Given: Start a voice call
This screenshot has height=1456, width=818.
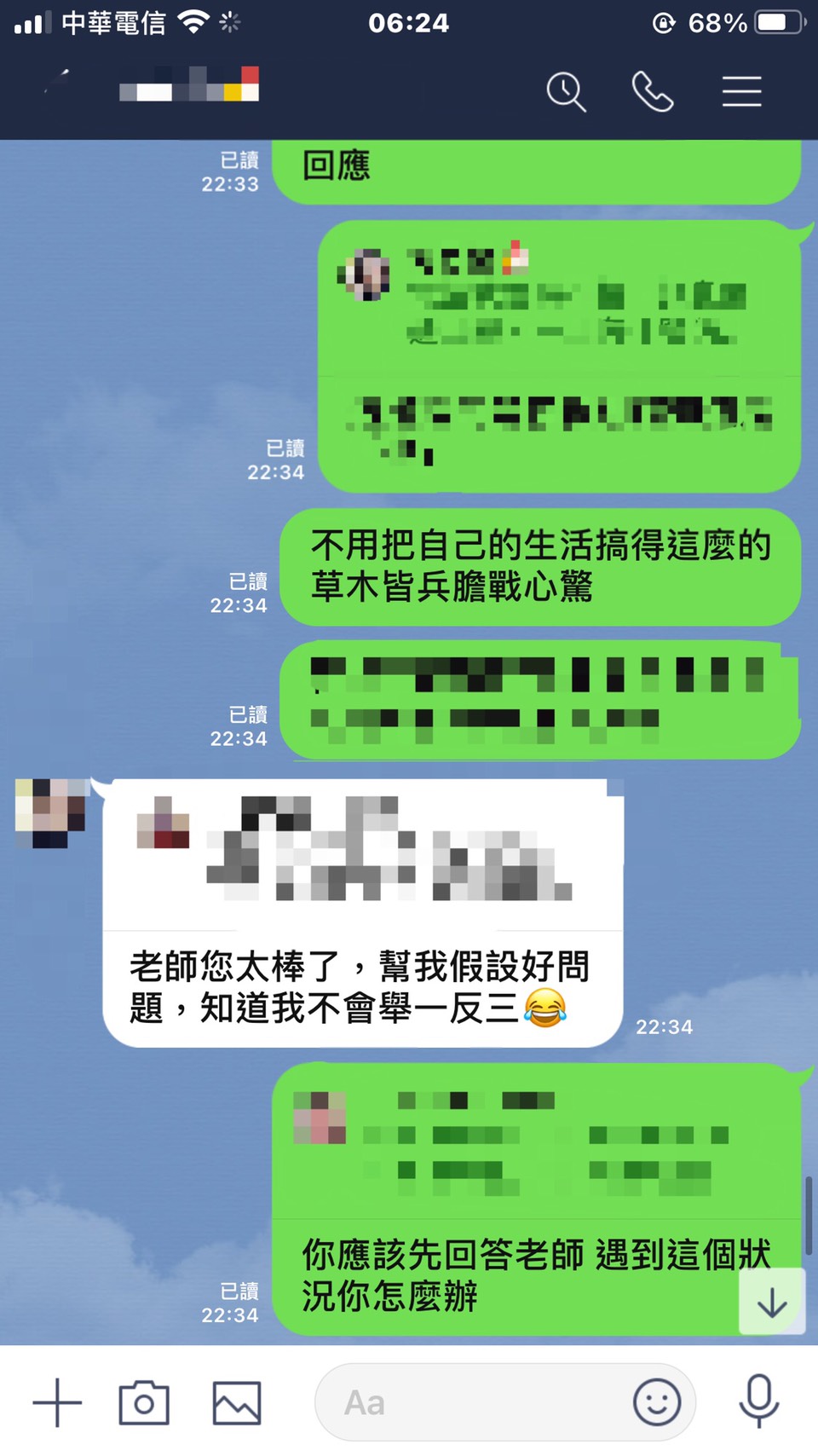Looking at the screenshot, I should 653,91.
